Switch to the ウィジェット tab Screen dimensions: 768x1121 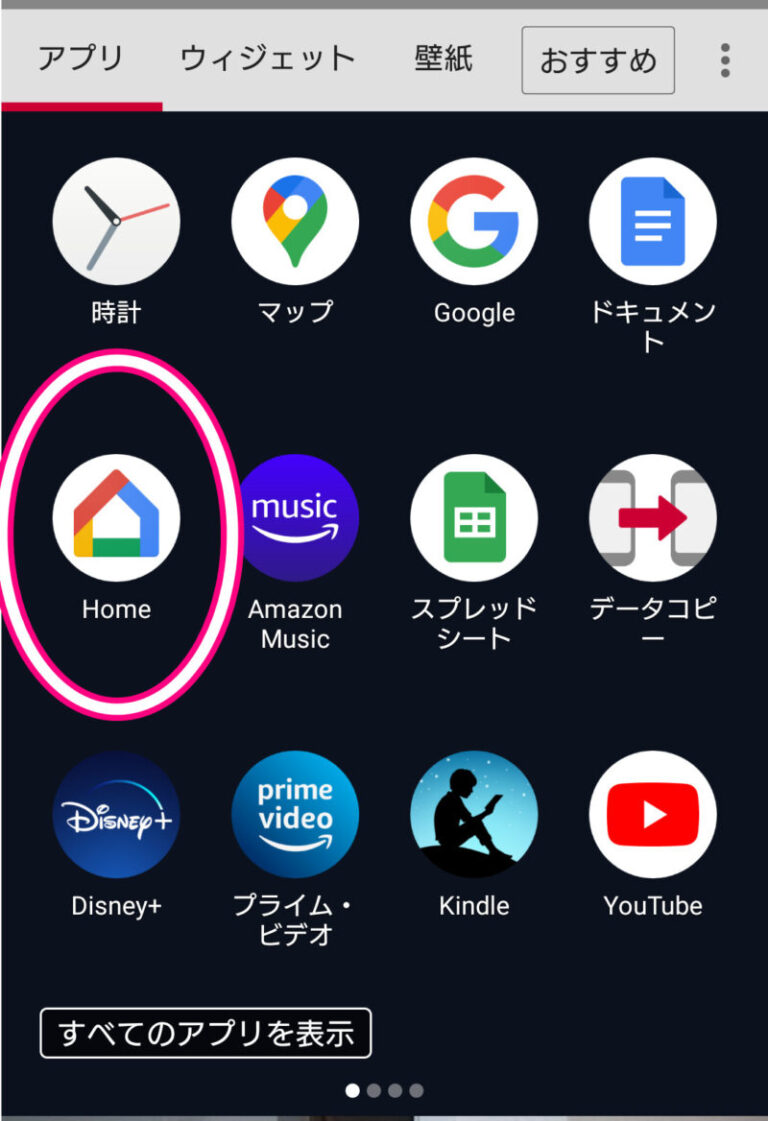click(267, 59)
